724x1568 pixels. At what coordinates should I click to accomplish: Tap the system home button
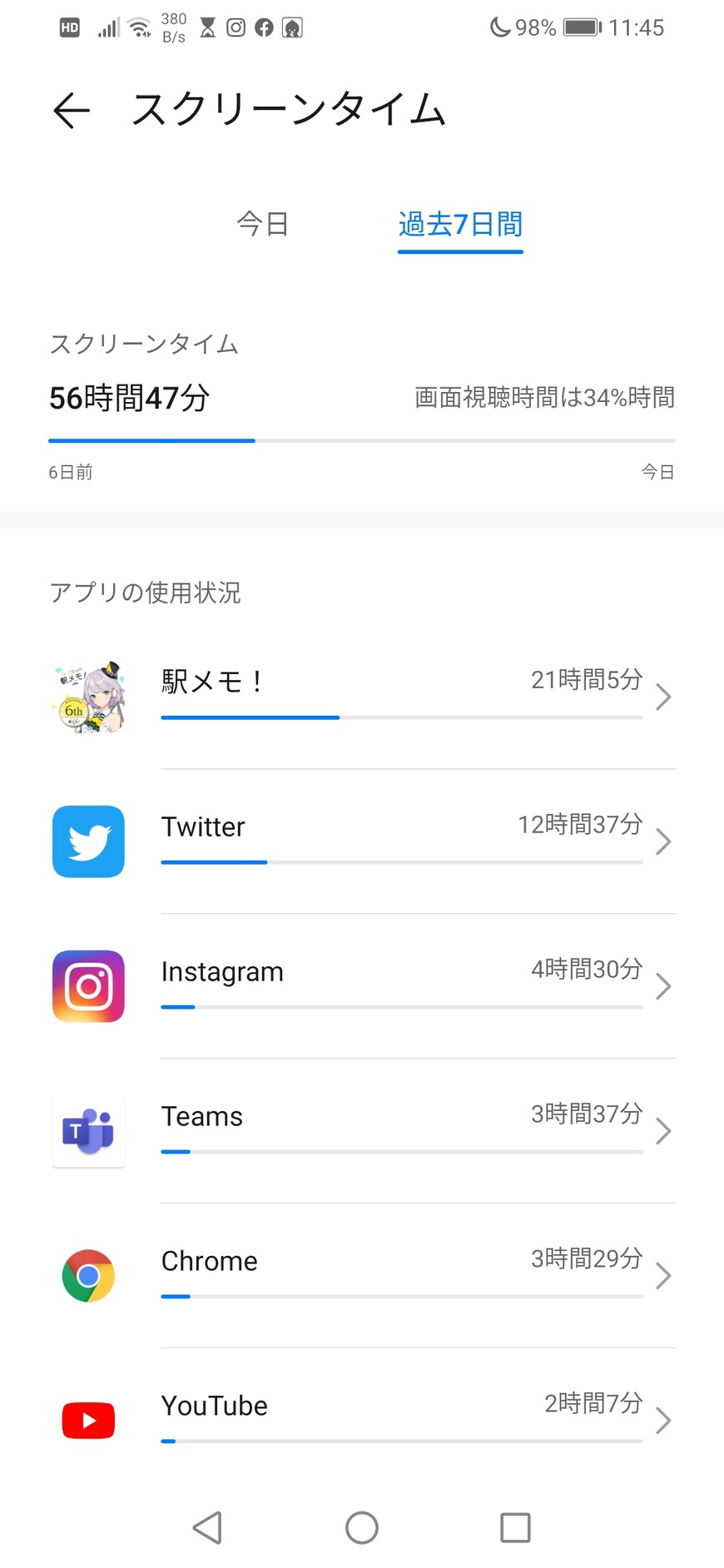pos(362,1527)
